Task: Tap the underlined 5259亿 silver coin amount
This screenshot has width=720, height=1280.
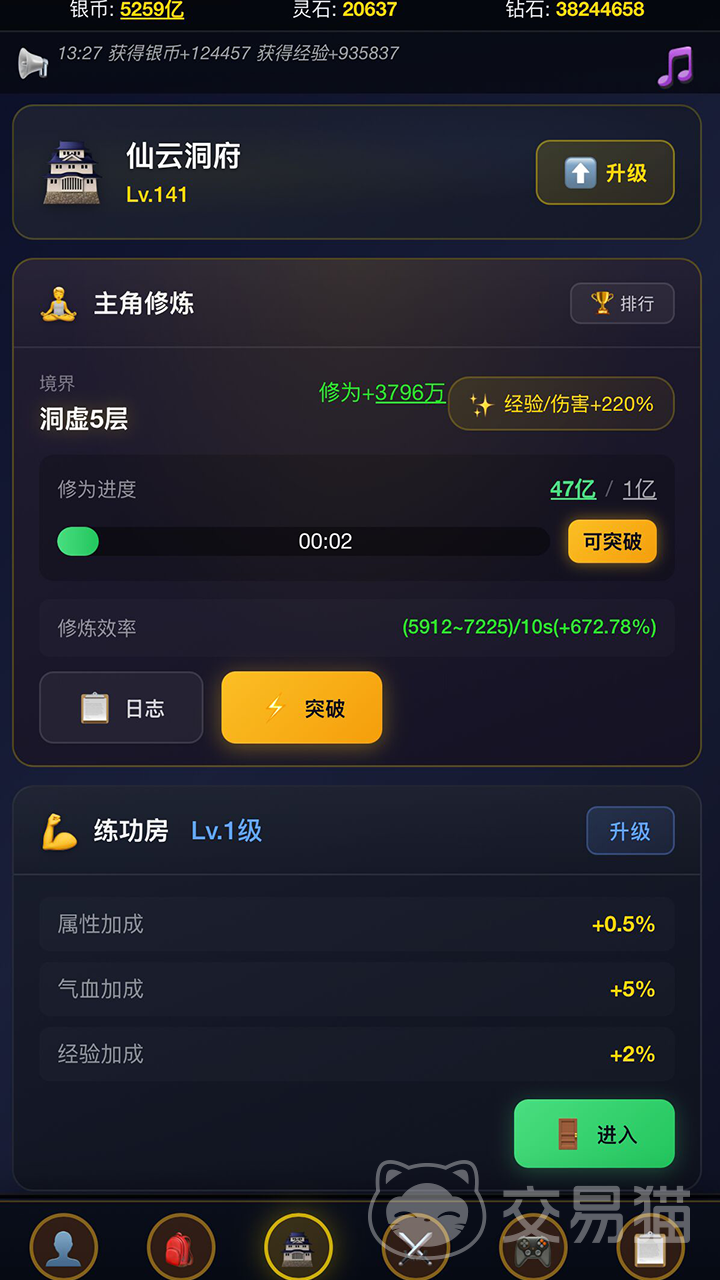Action: pyautogui.click(x=152, y=10)
